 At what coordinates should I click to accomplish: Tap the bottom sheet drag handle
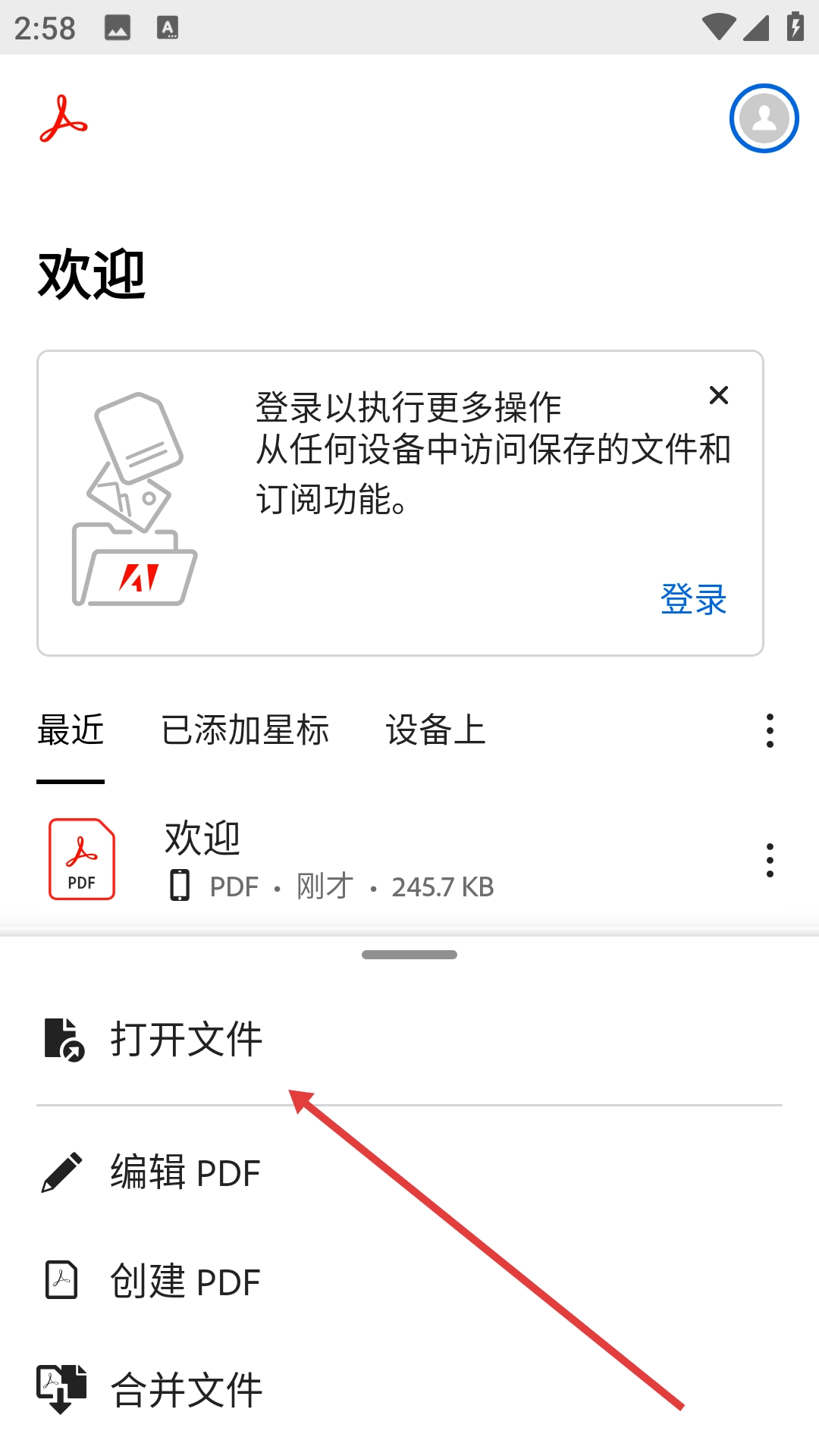(409, 955)
